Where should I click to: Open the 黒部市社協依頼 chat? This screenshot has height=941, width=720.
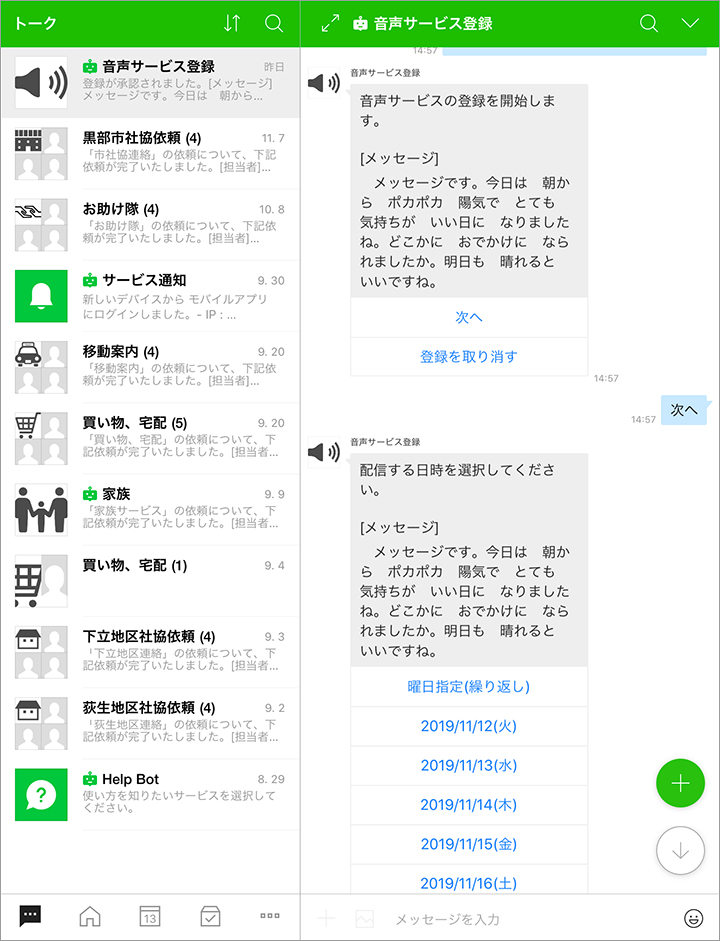(150, 153)
